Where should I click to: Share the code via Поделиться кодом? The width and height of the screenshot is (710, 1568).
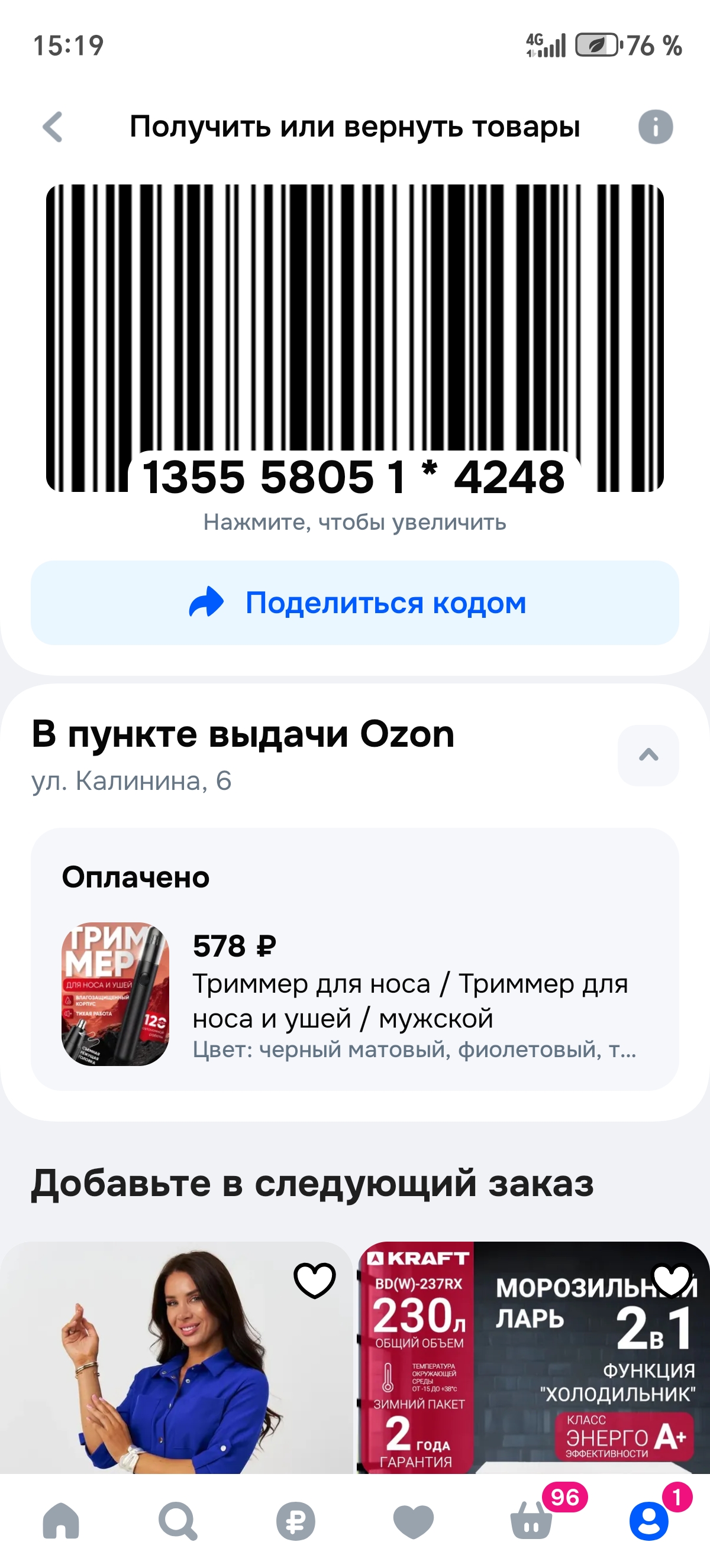(354, 602)
